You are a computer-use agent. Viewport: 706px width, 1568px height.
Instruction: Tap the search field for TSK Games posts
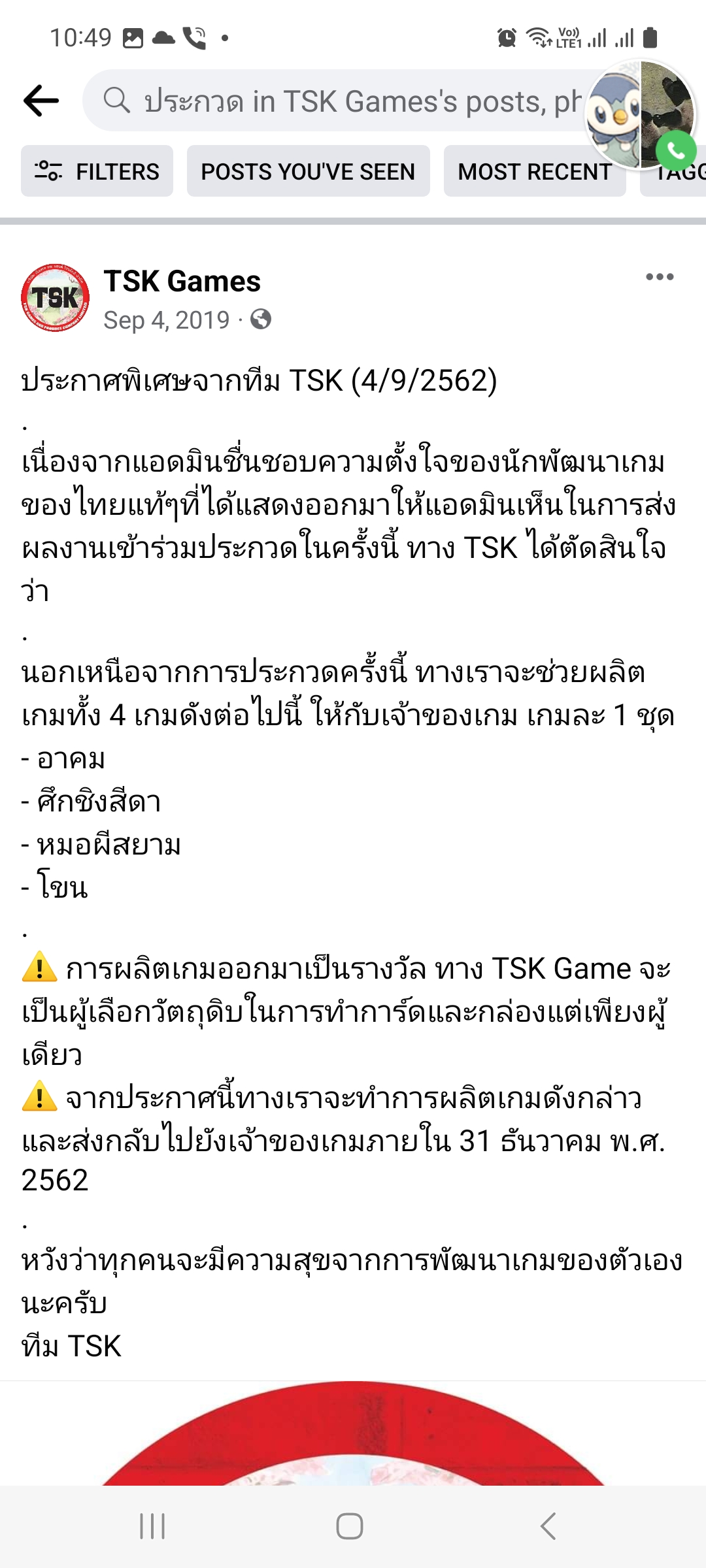(x=340, y=101)
